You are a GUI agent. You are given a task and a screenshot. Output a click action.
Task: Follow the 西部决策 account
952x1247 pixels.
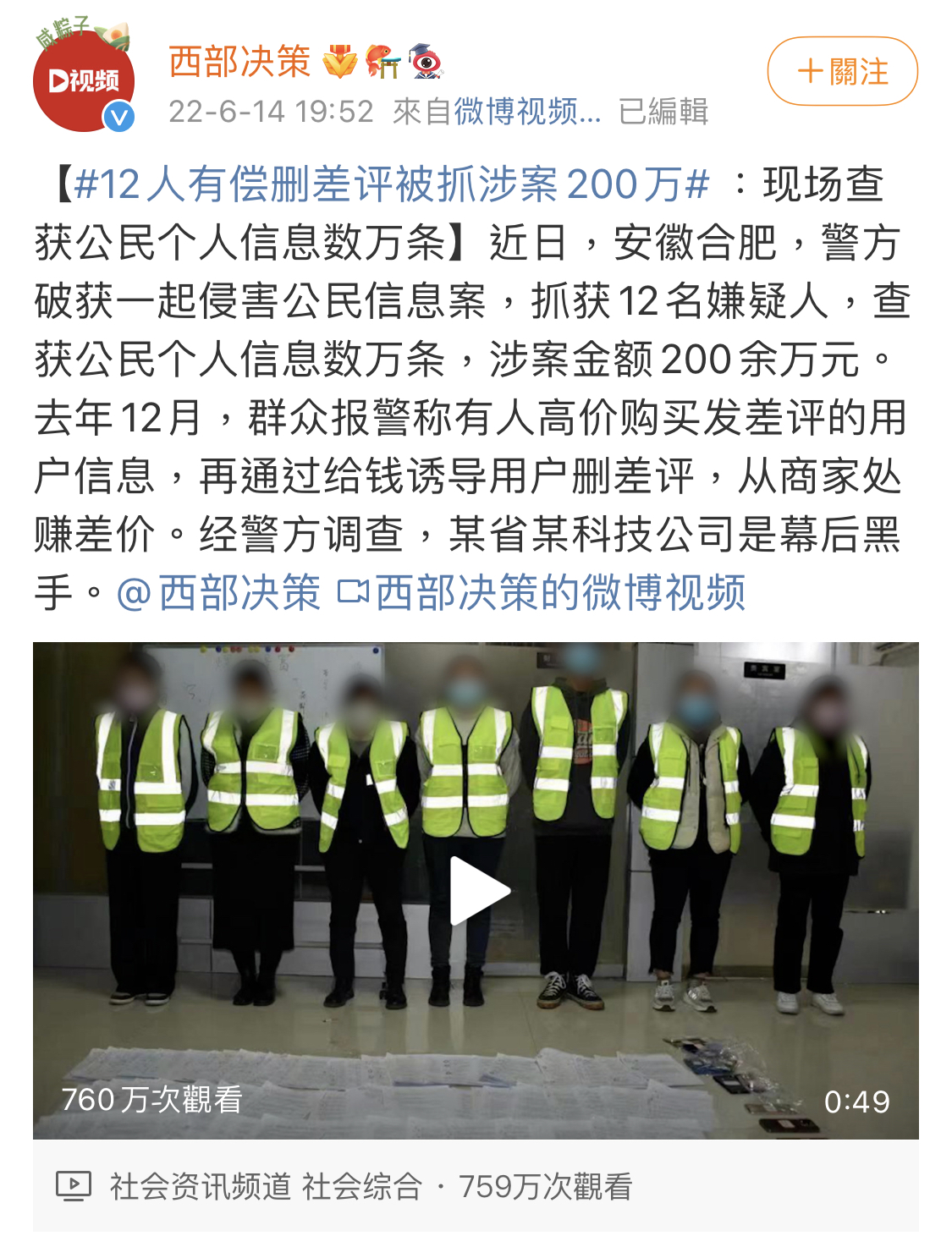842,71
